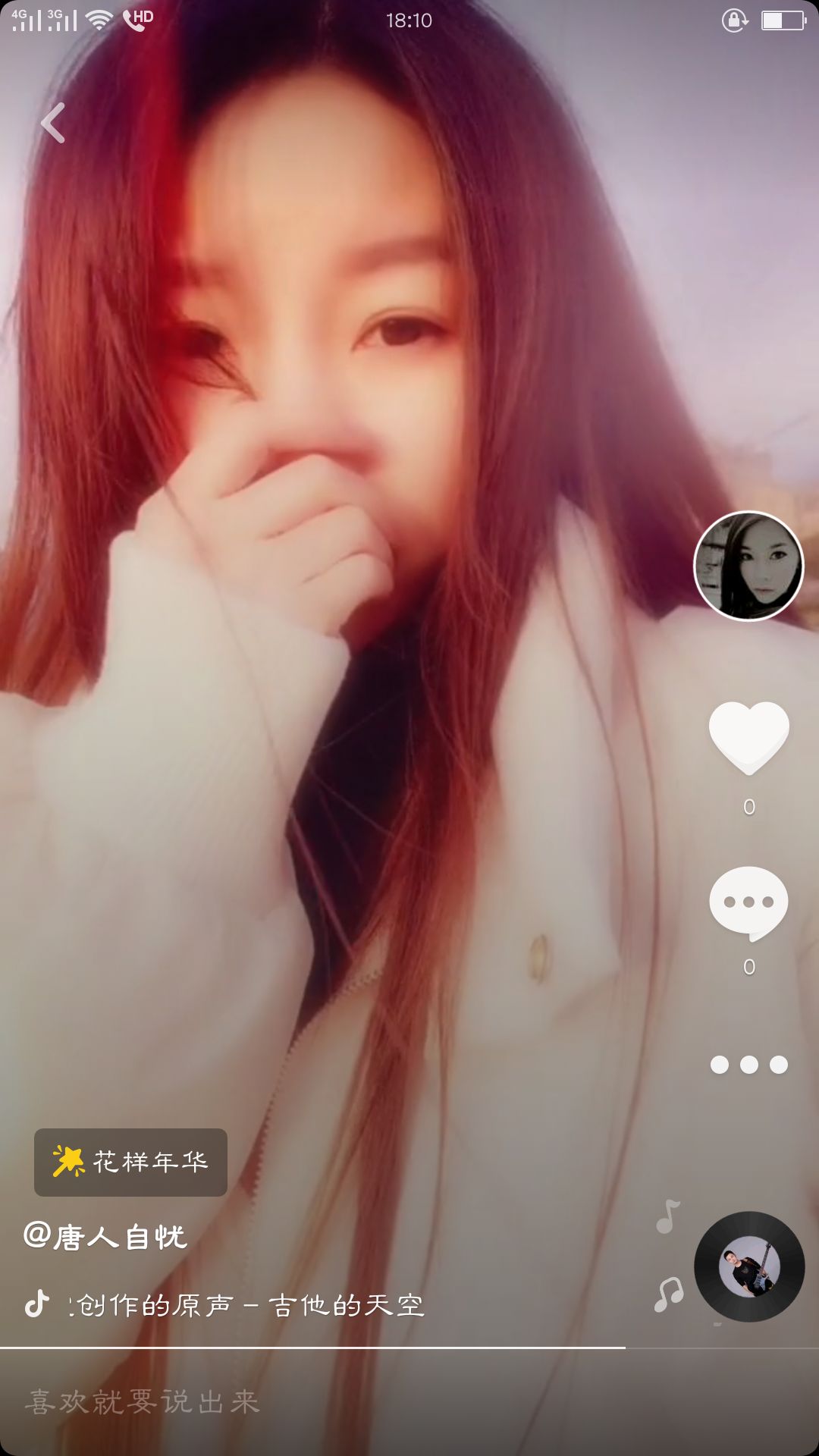
Task: Open the three-dot more options
Action: pos(748,1065)
